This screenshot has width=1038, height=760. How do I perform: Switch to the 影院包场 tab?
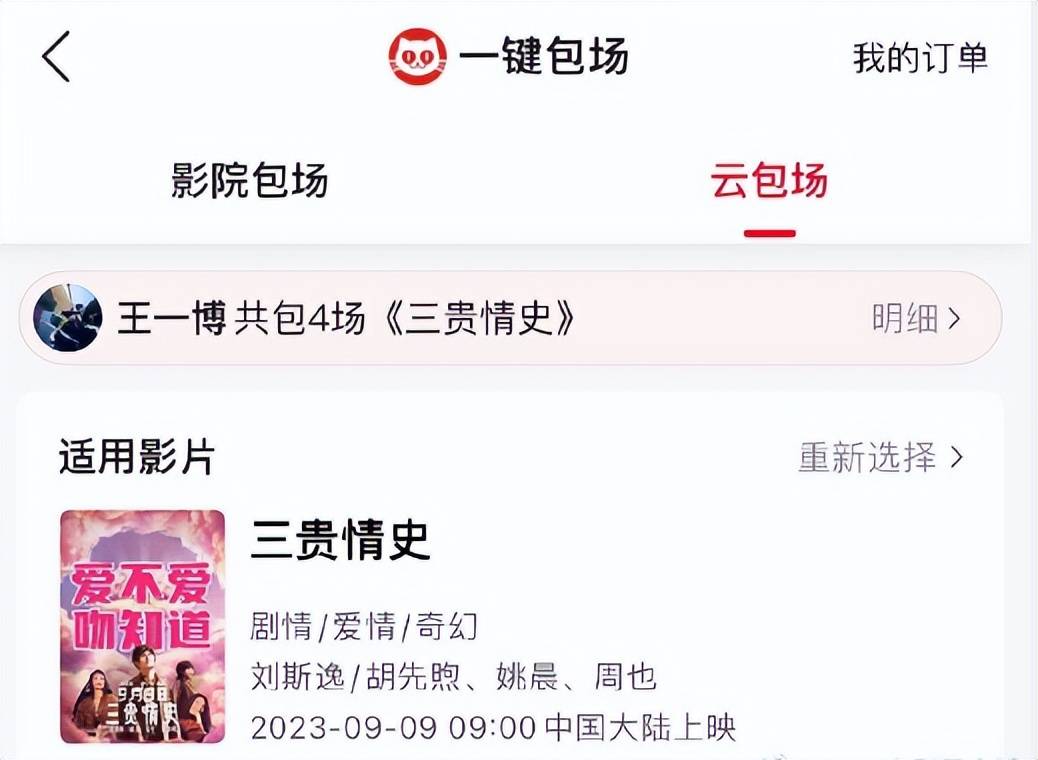click(249, 182)
